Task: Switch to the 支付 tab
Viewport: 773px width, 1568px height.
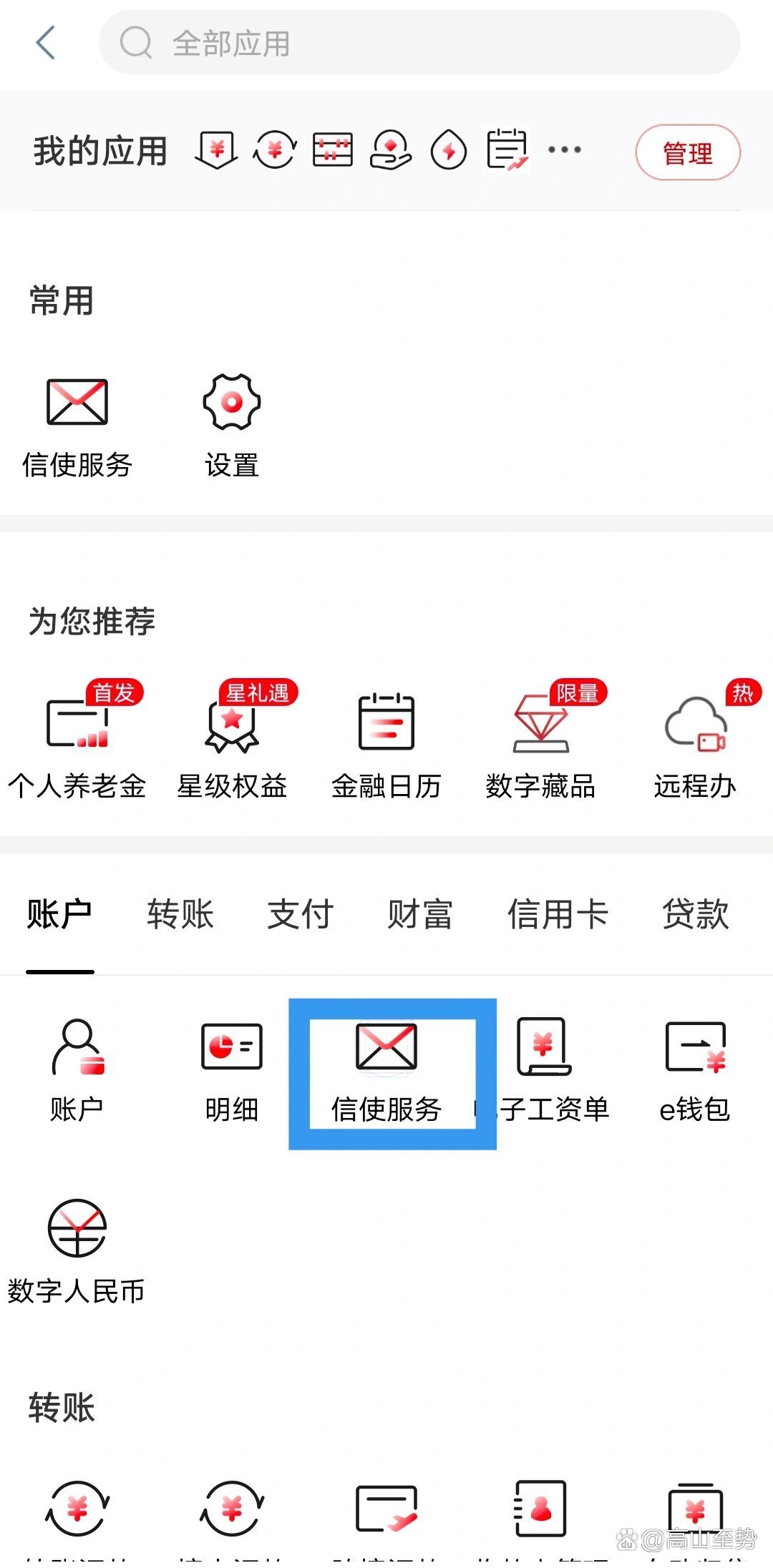Action: (300, 914)
